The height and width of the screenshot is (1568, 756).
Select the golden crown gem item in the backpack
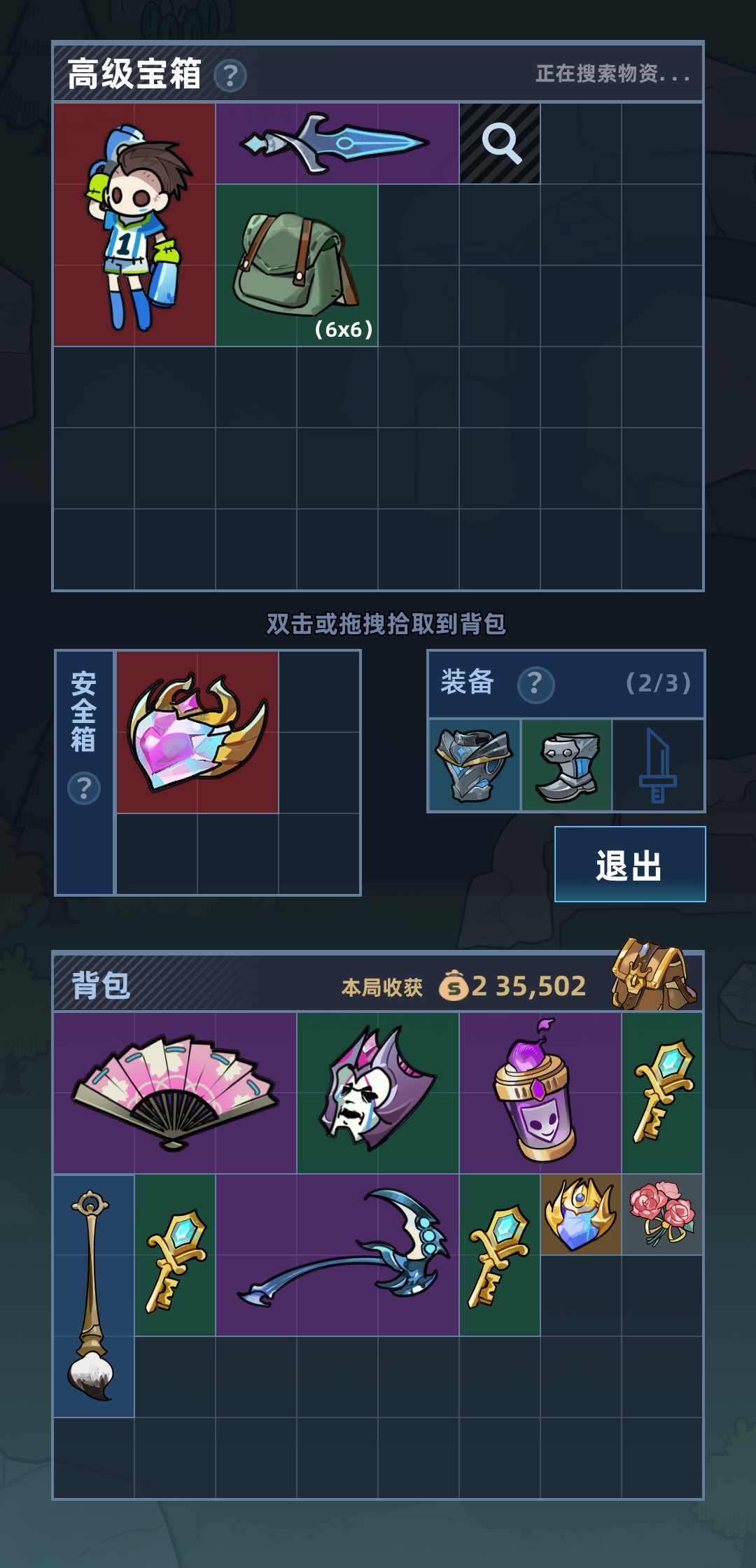(x=580, y=1214)
